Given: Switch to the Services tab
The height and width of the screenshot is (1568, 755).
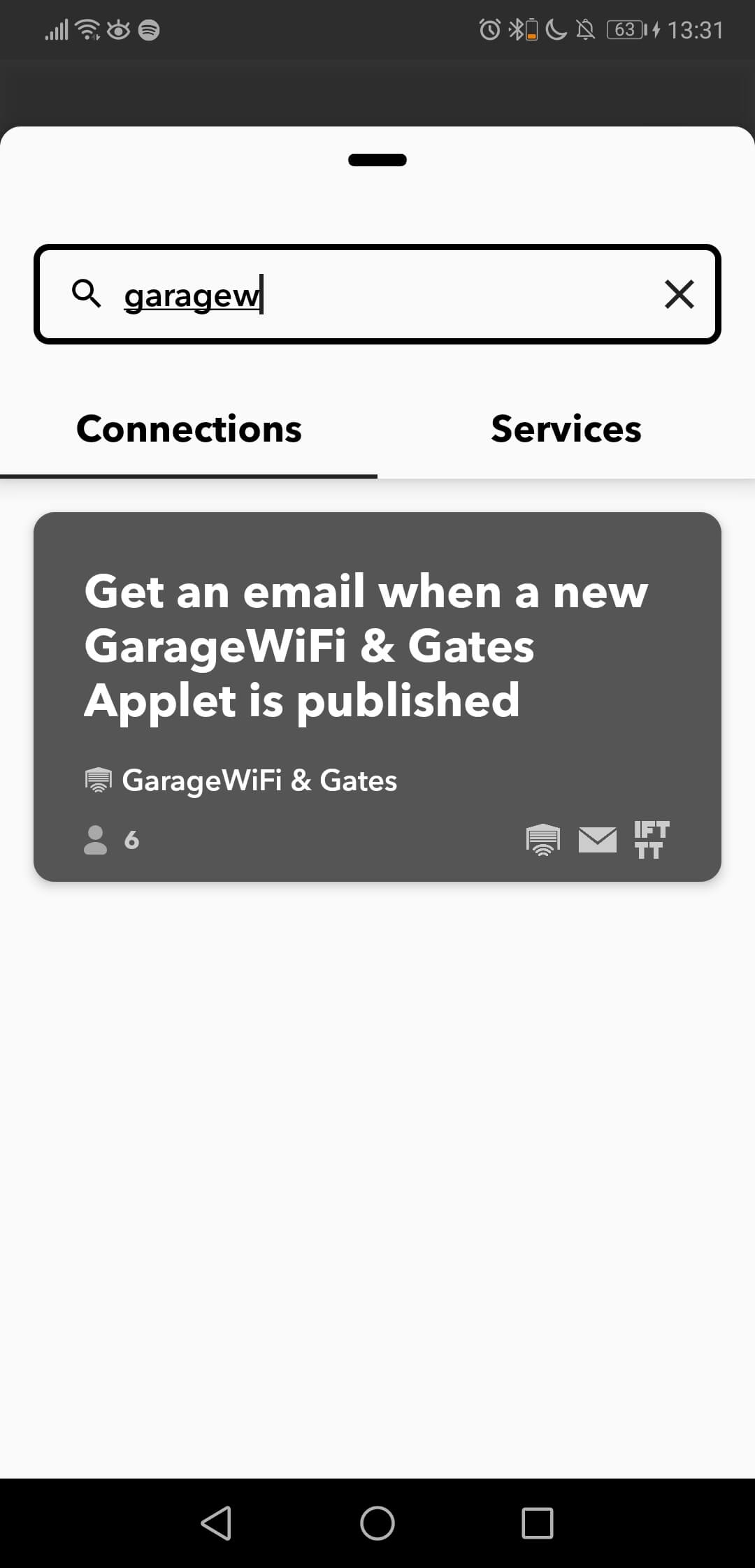Looking at the screenshot, I should (x=566, y=429).
